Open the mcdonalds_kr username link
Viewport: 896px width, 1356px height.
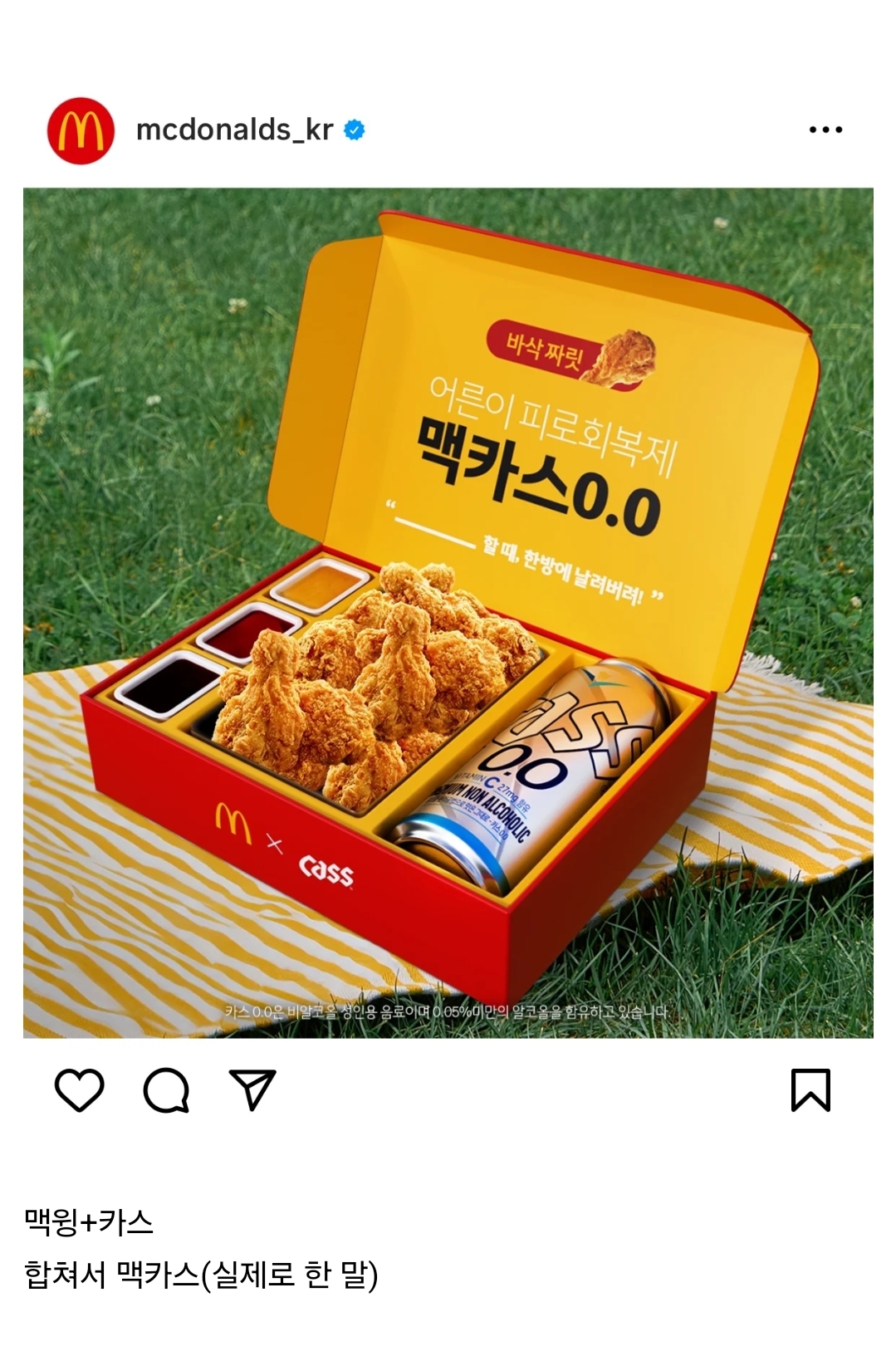234,130
